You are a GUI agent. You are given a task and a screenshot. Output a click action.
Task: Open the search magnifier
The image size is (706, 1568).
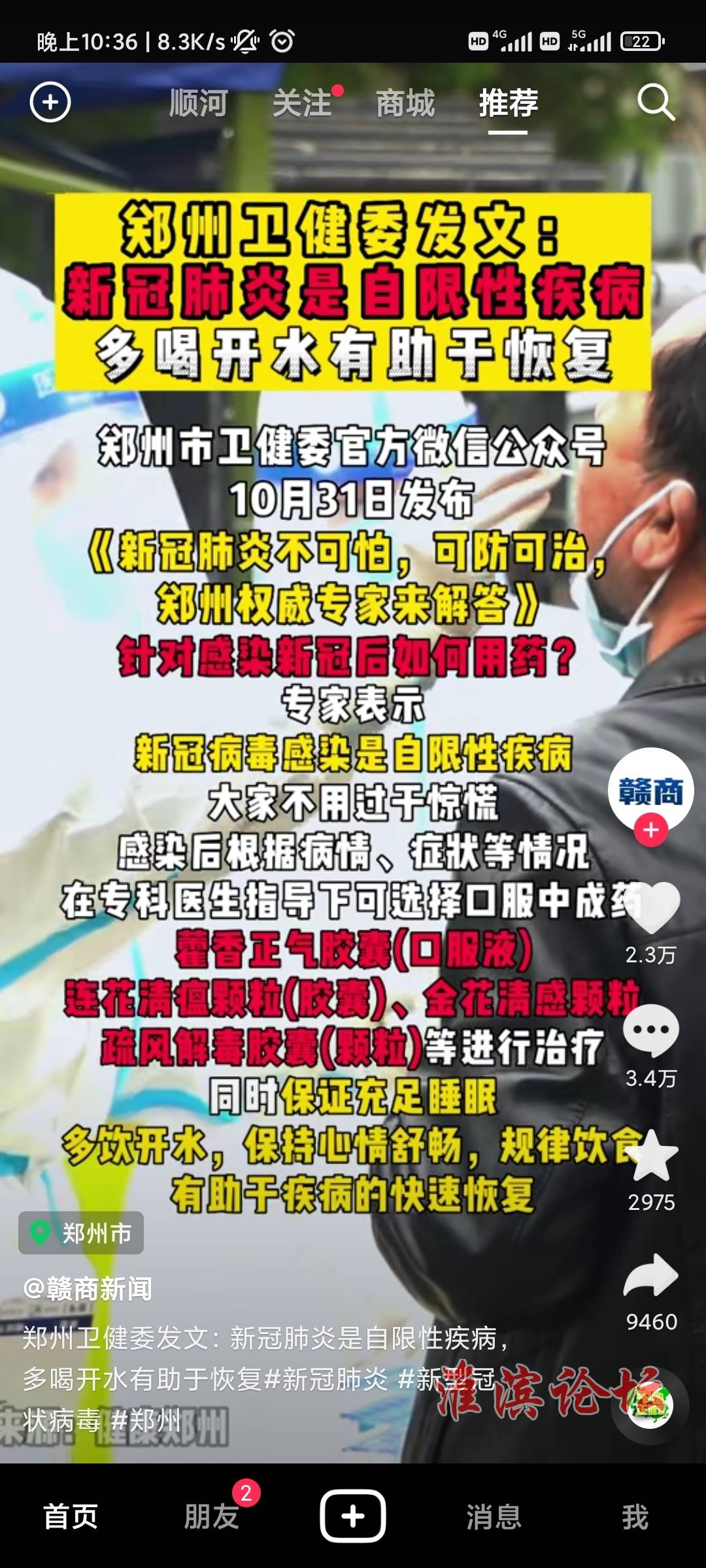656,102
